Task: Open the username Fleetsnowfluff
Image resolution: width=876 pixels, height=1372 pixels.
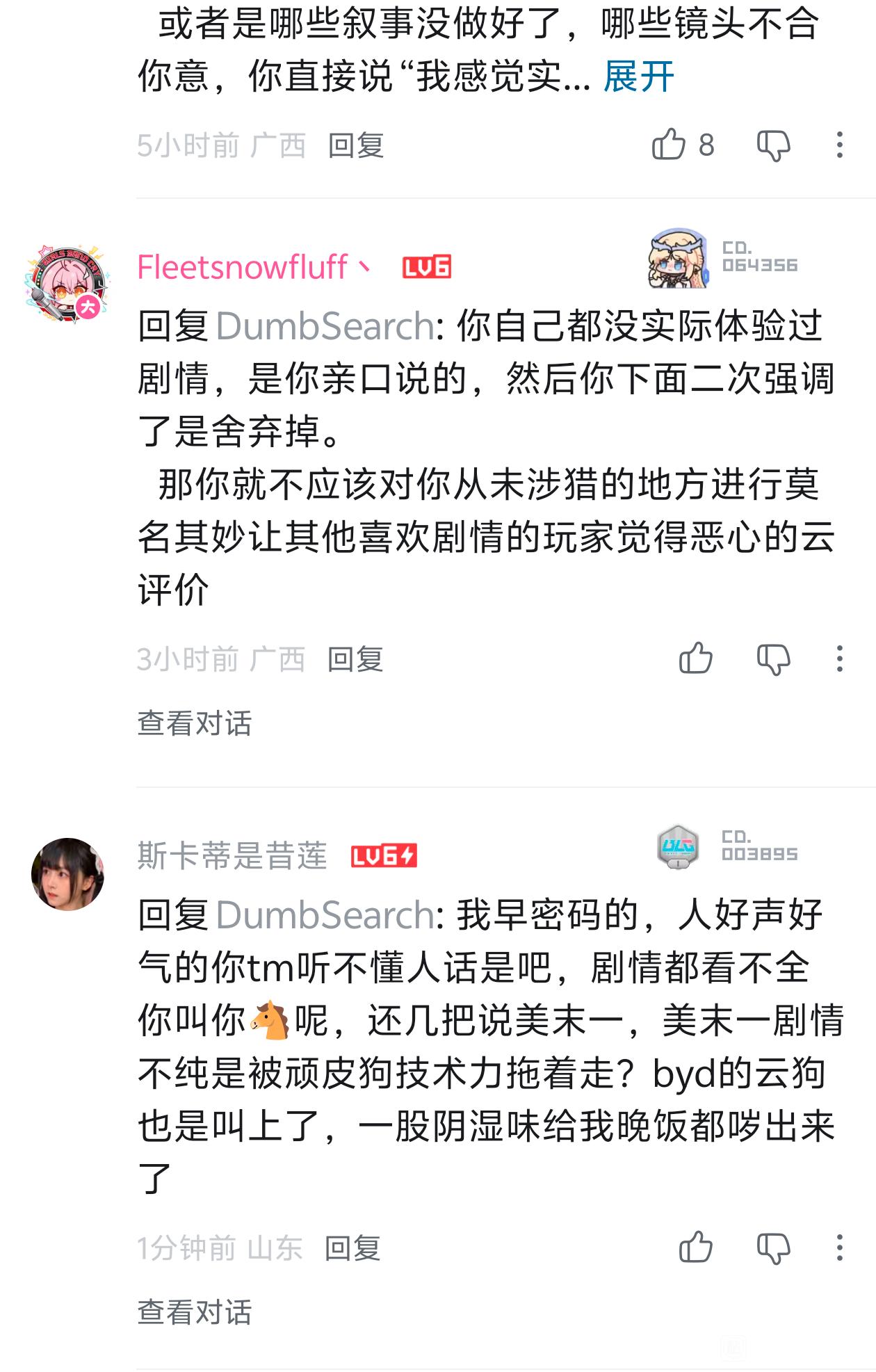Action: [x=242, y=267]
